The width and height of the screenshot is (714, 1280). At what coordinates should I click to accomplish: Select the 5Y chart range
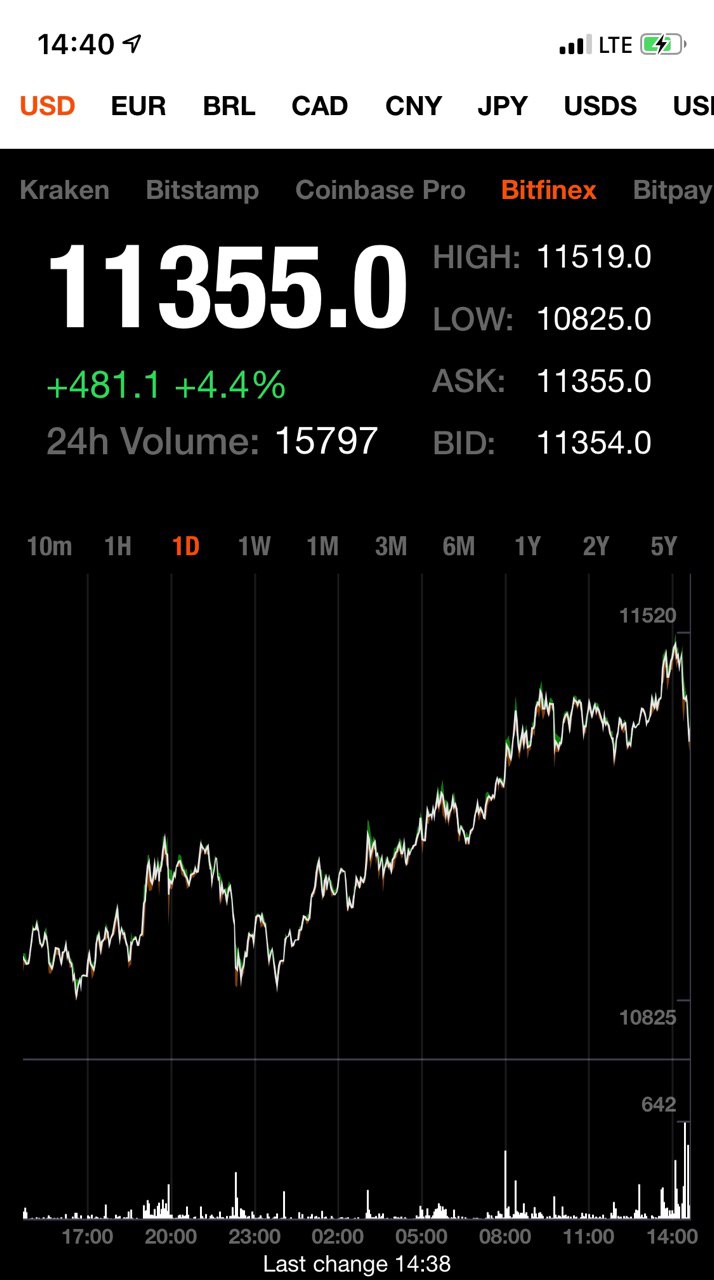click(664, 546)
